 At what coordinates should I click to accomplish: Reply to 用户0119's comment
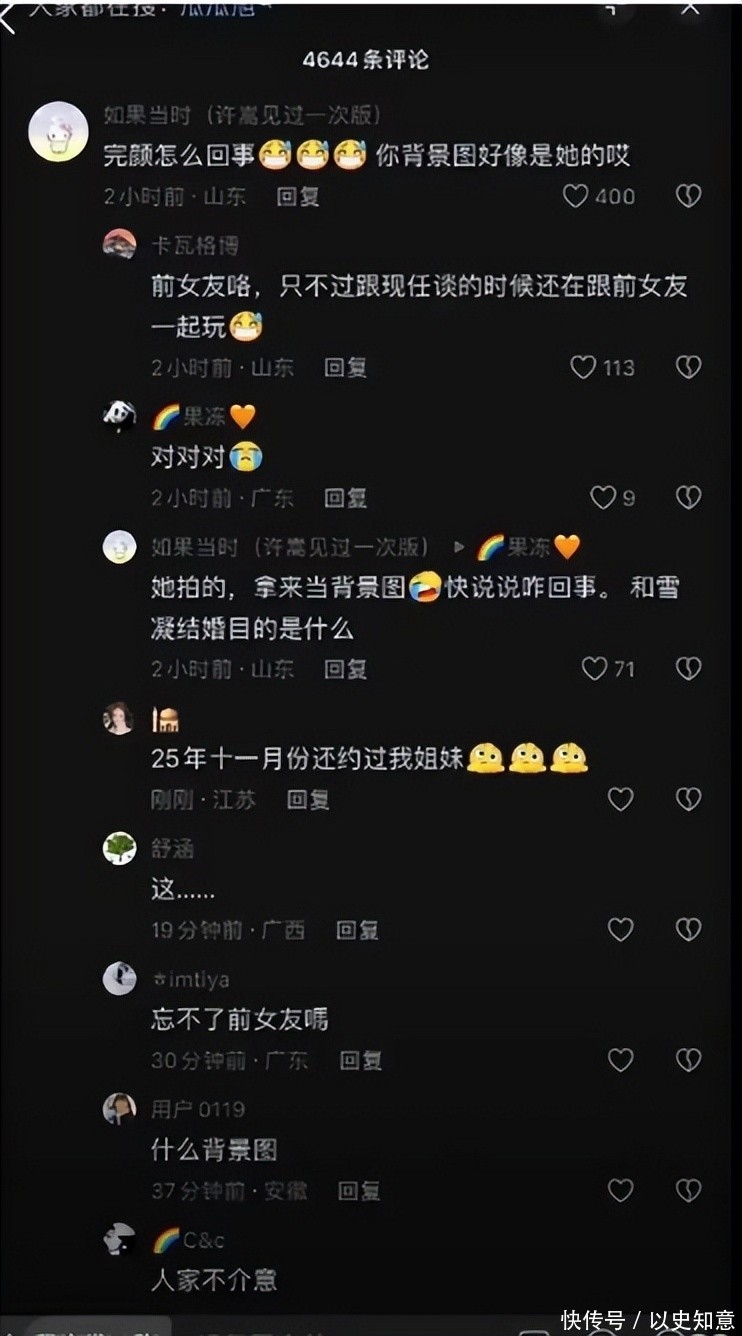(359, 1191)
